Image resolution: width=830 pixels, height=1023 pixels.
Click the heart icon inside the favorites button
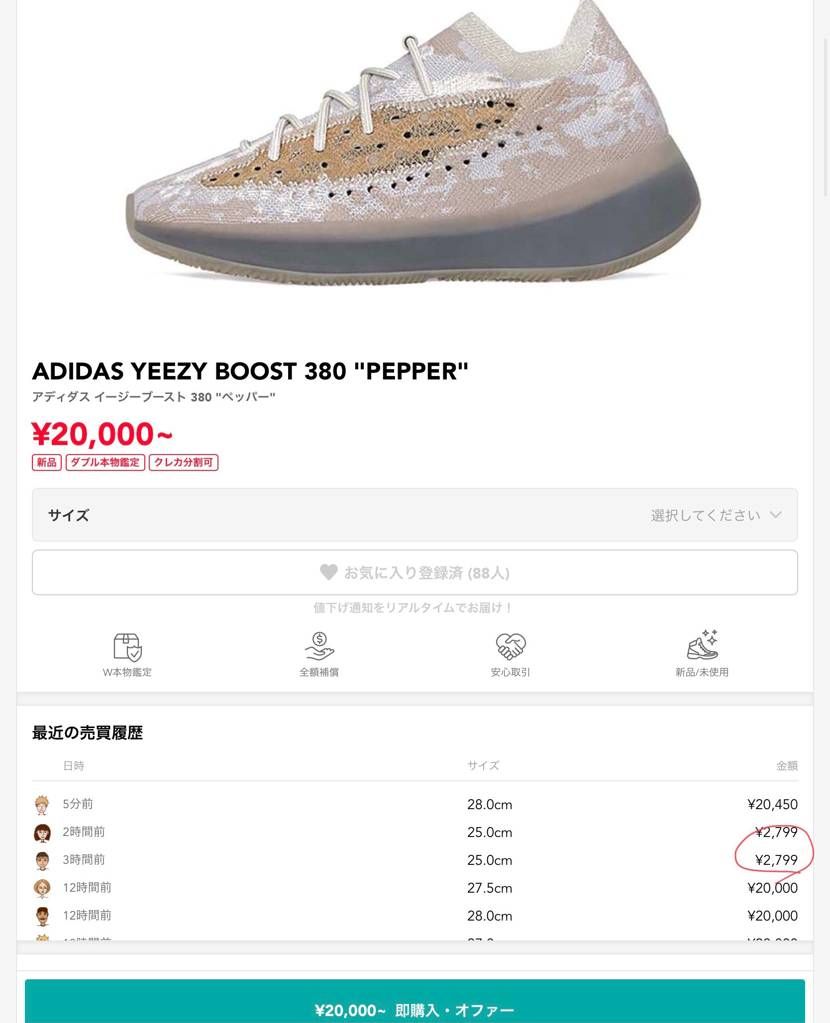click(328, 572)
